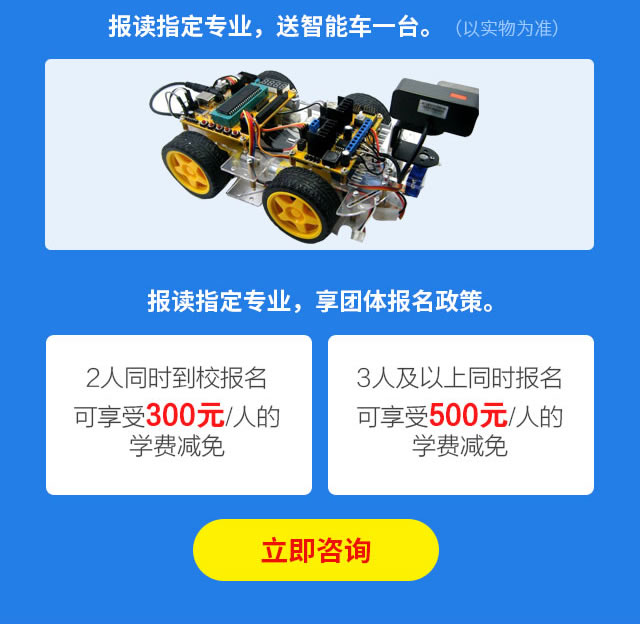Tap the 立即咨询 button

[316, 550]
